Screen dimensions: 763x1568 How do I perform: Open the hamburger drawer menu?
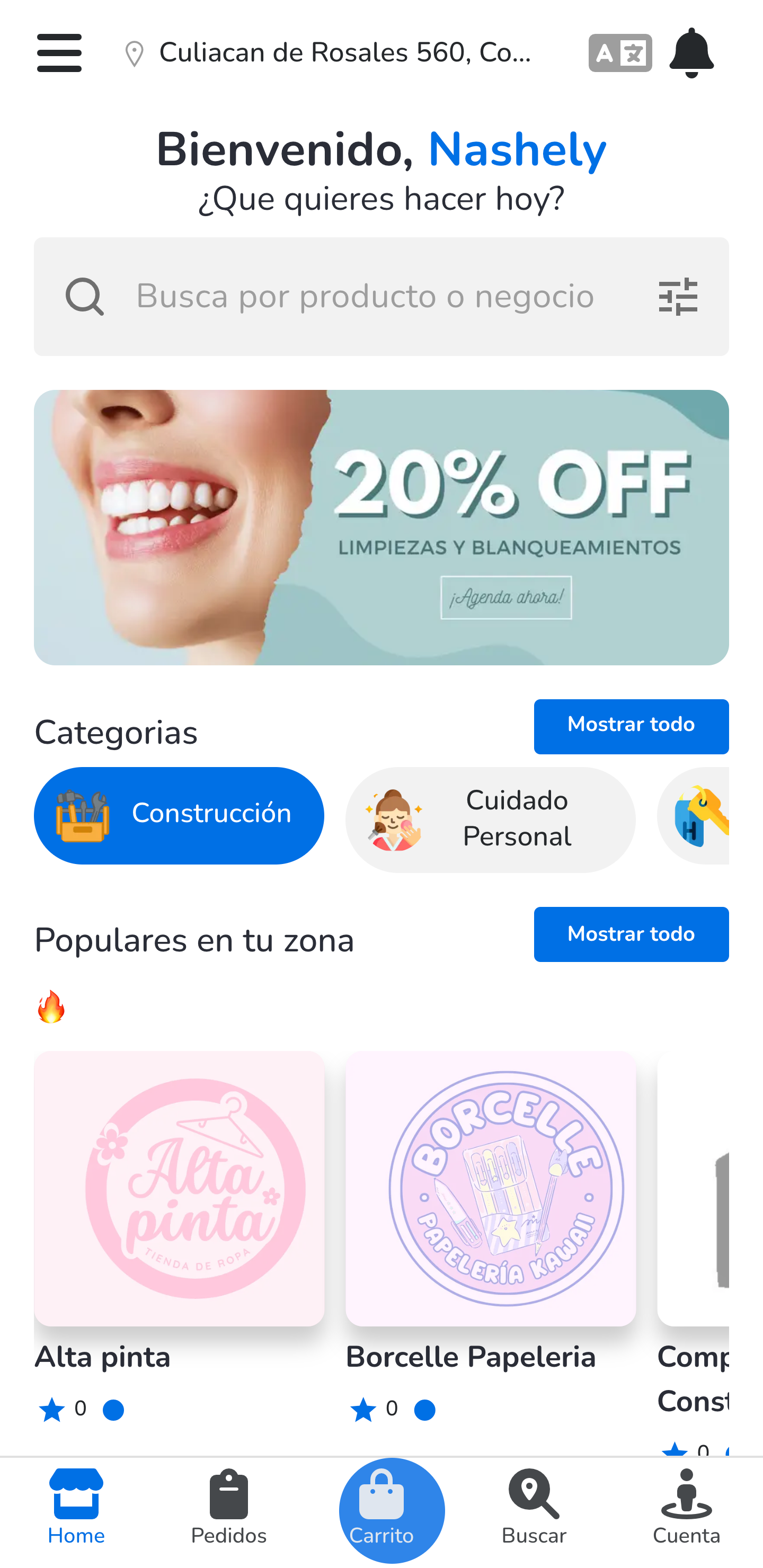59,53
